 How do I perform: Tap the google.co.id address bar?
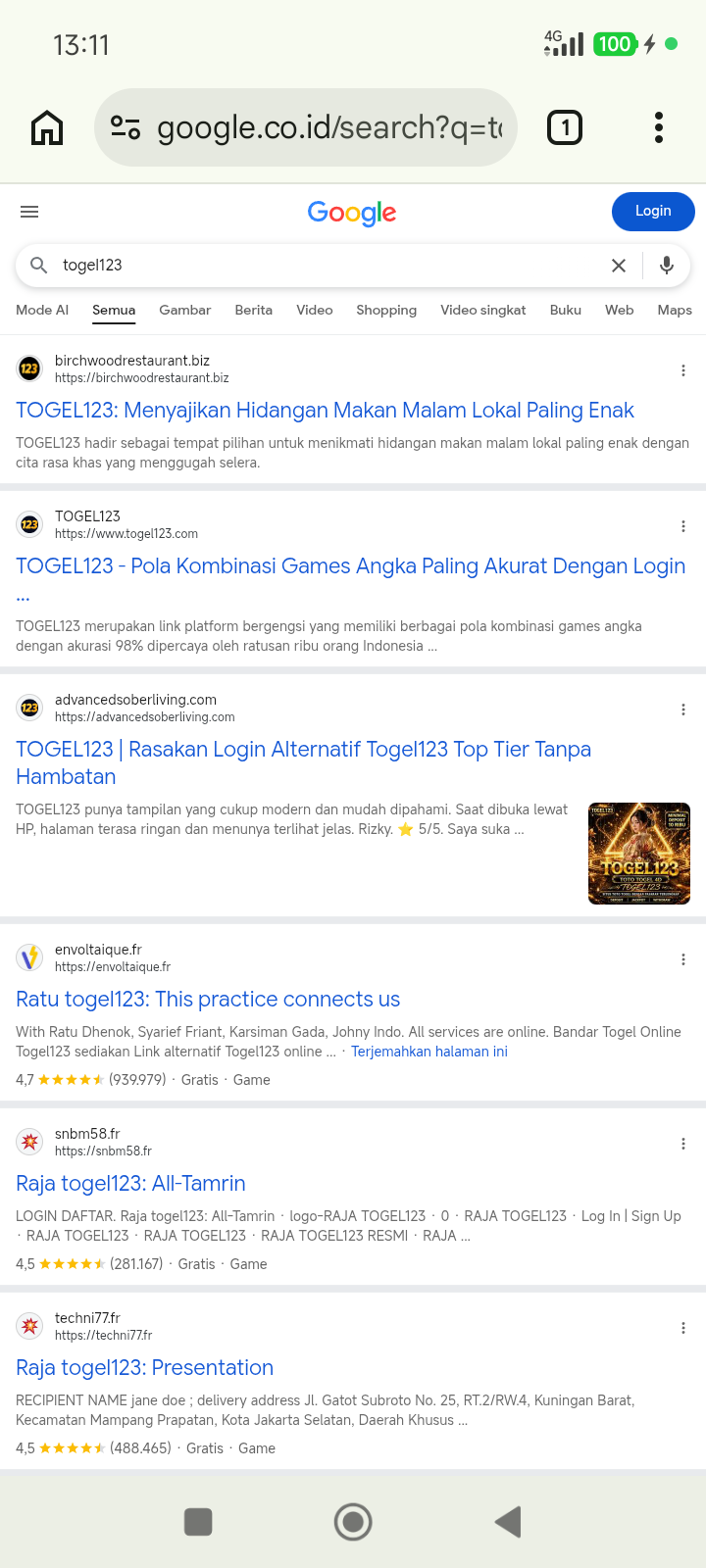[x=305, y=127]
